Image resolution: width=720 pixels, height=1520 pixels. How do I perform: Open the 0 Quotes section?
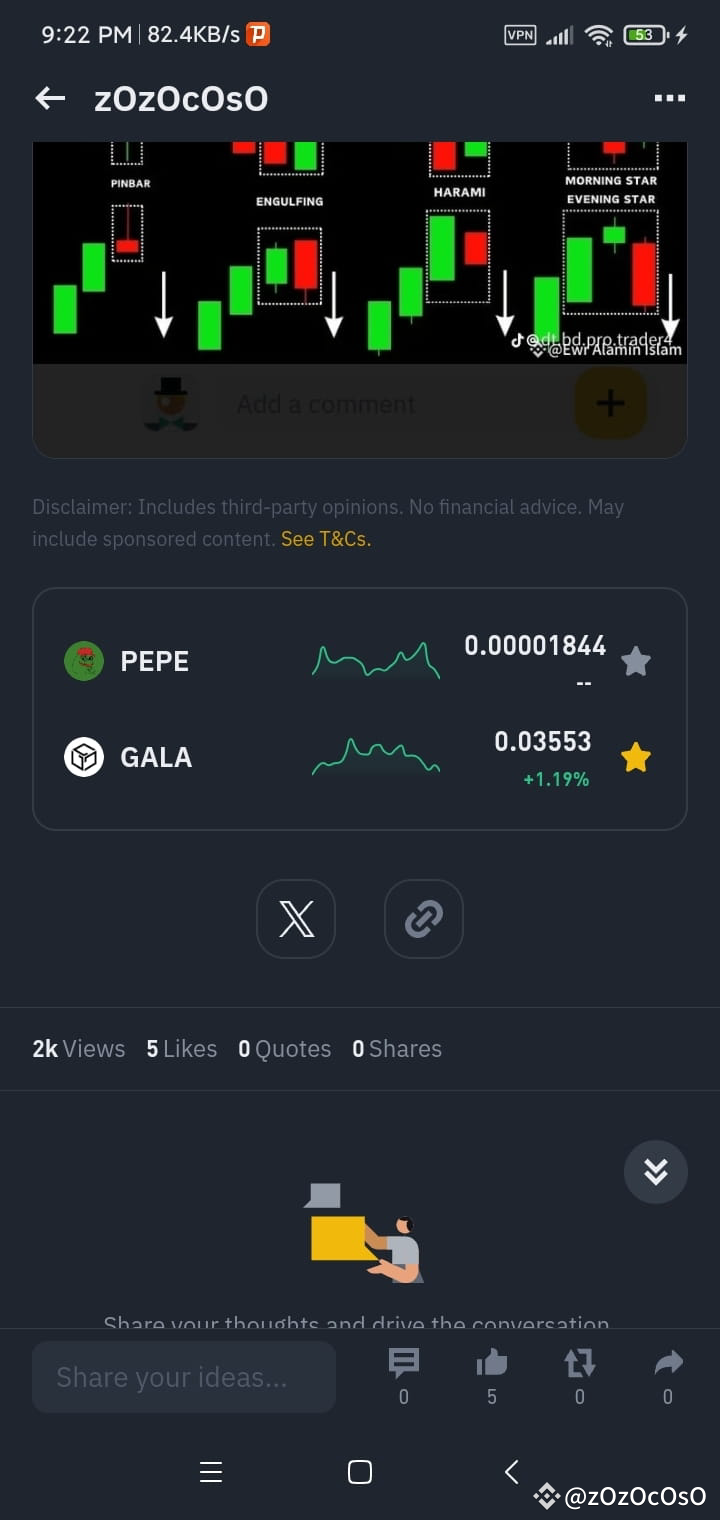click(x=284, y=1048)
